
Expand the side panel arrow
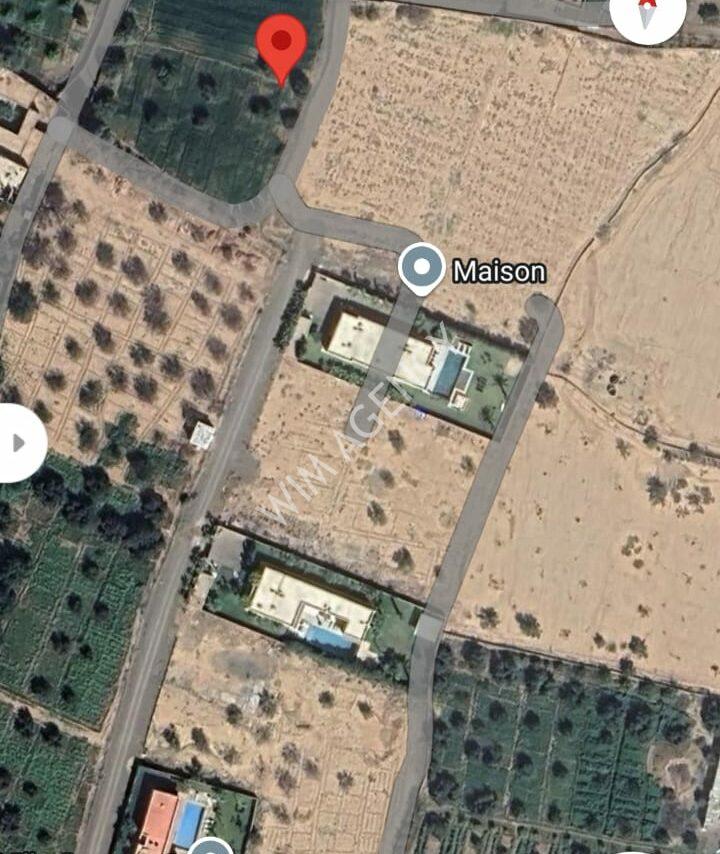pyautogui.click(x=18, y=443)
